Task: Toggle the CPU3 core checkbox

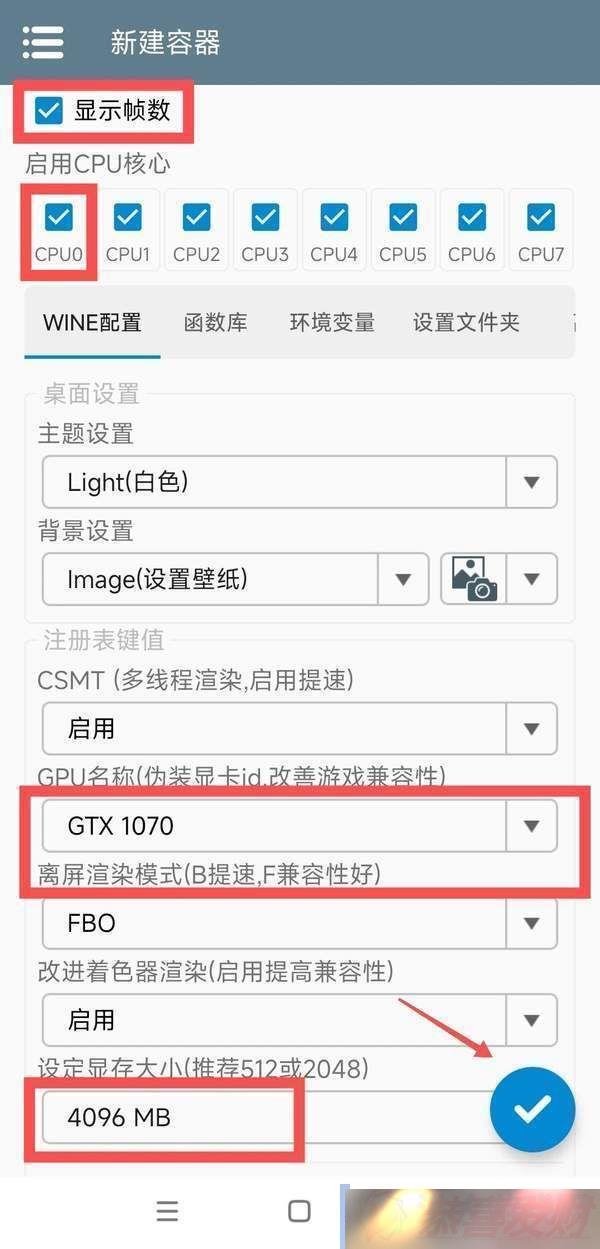Action: tap(265, 216)
